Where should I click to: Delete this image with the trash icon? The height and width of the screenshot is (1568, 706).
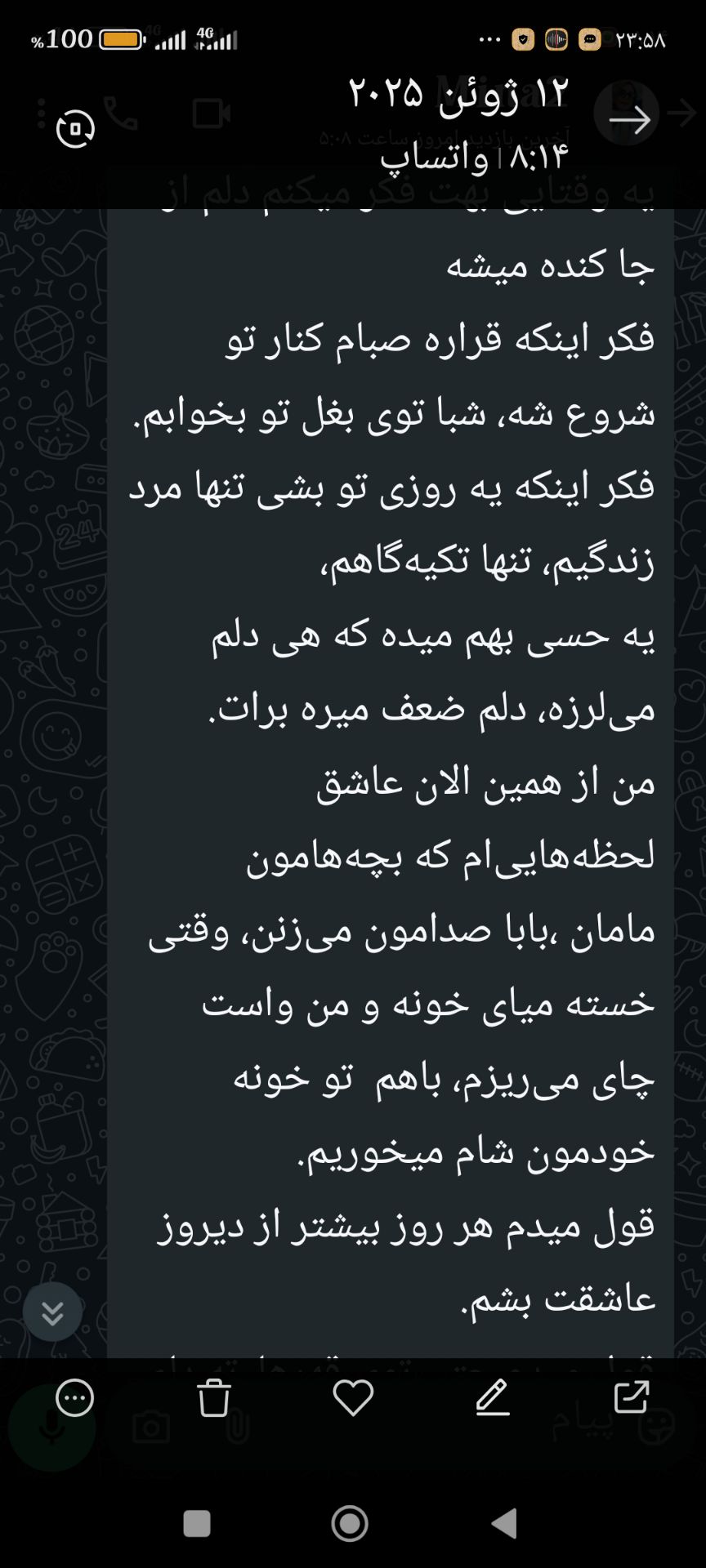[214, 1397]
